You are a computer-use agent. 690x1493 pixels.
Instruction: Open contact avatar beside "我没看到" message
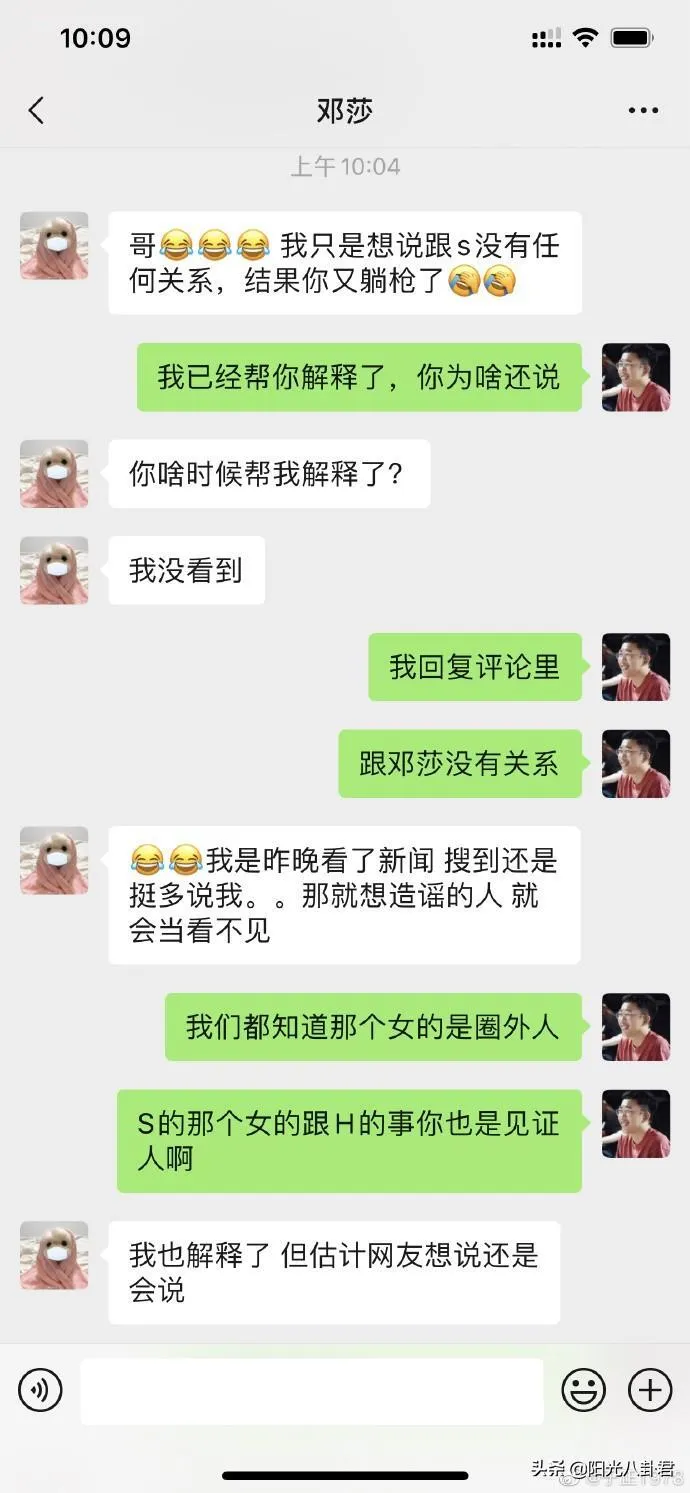(54, 570)
